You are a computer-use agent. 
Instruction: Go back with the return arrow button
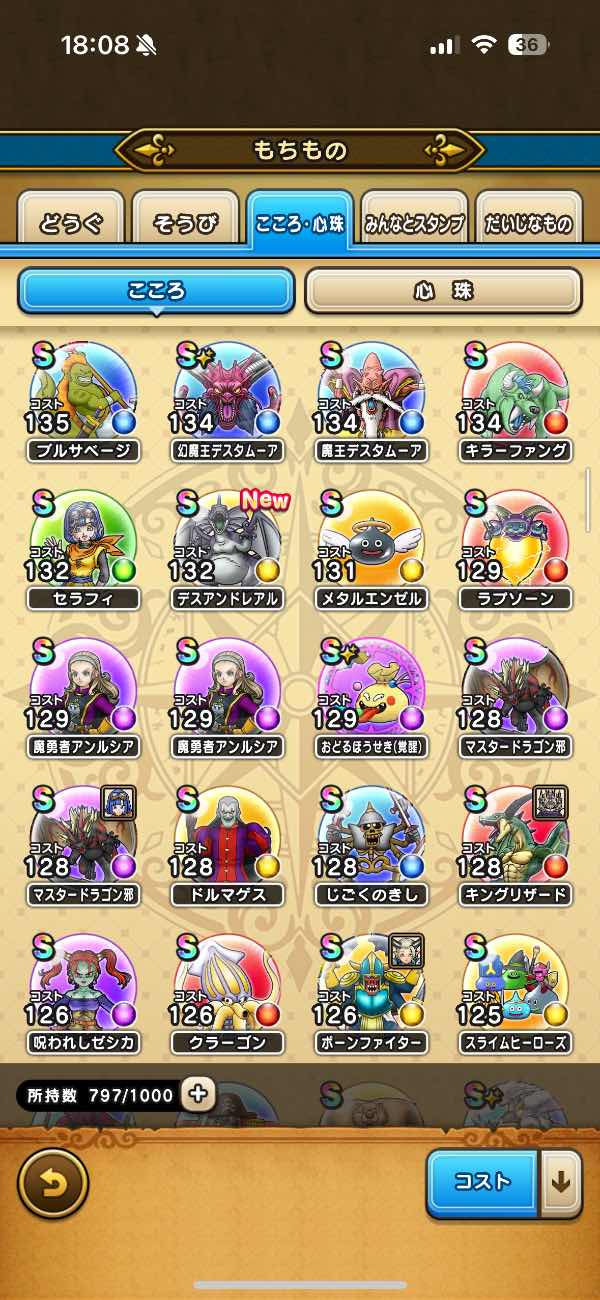coord(53,1184)
